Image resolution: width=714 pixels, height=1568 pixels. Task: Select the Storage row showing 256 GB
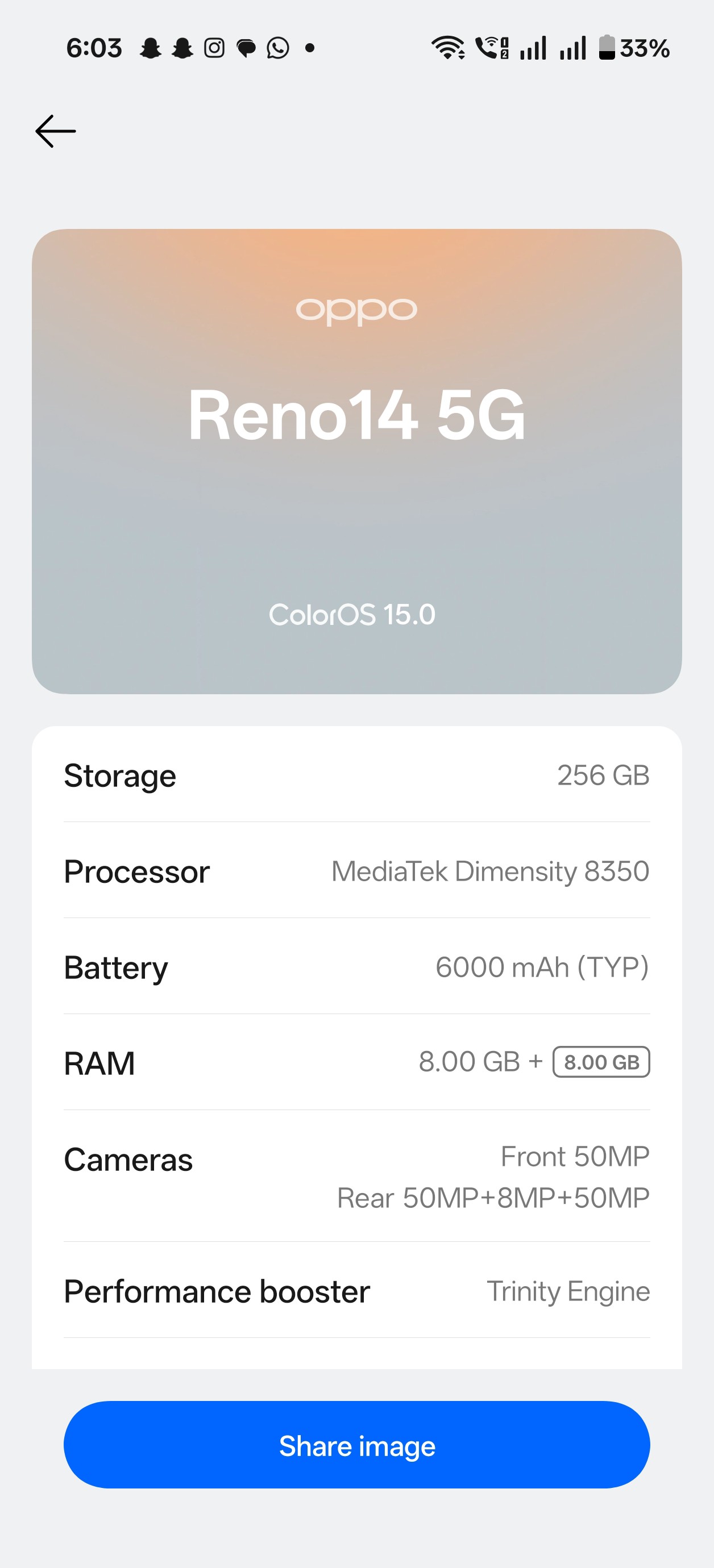(356, 775)
